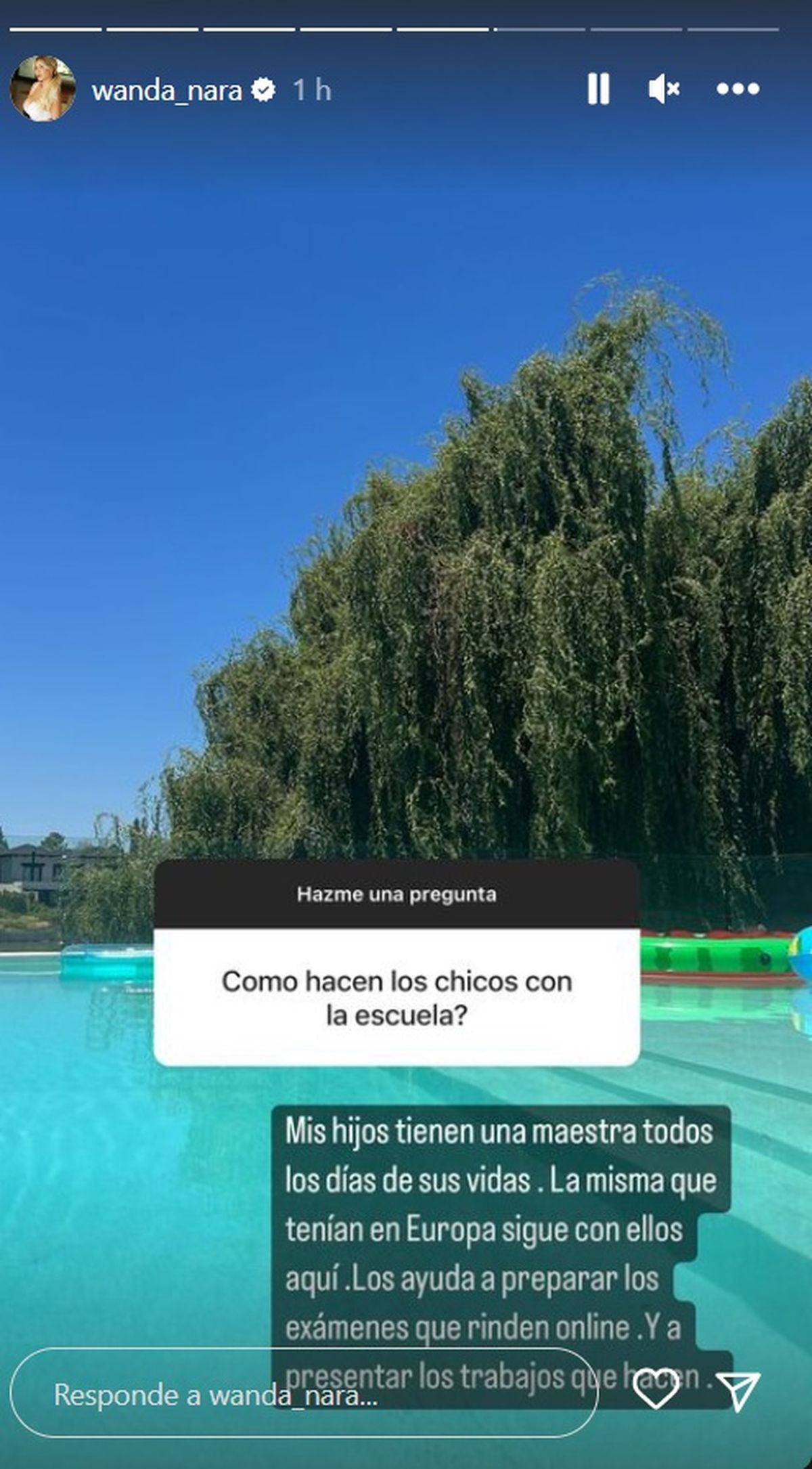Pause the story playback
The width and height of the screenshot is (812, 1469).
[598, 89]
